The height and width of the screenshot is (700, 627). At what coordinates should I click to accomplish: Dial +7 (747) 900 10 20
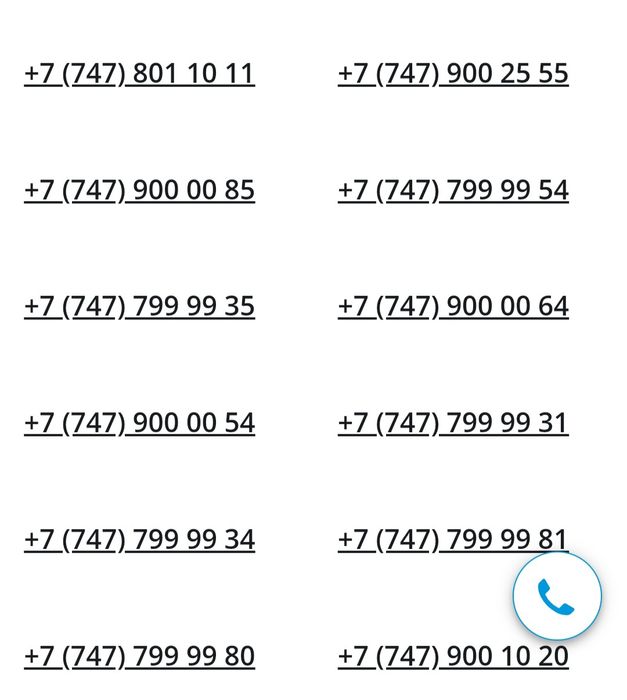[x=453, y=657]
